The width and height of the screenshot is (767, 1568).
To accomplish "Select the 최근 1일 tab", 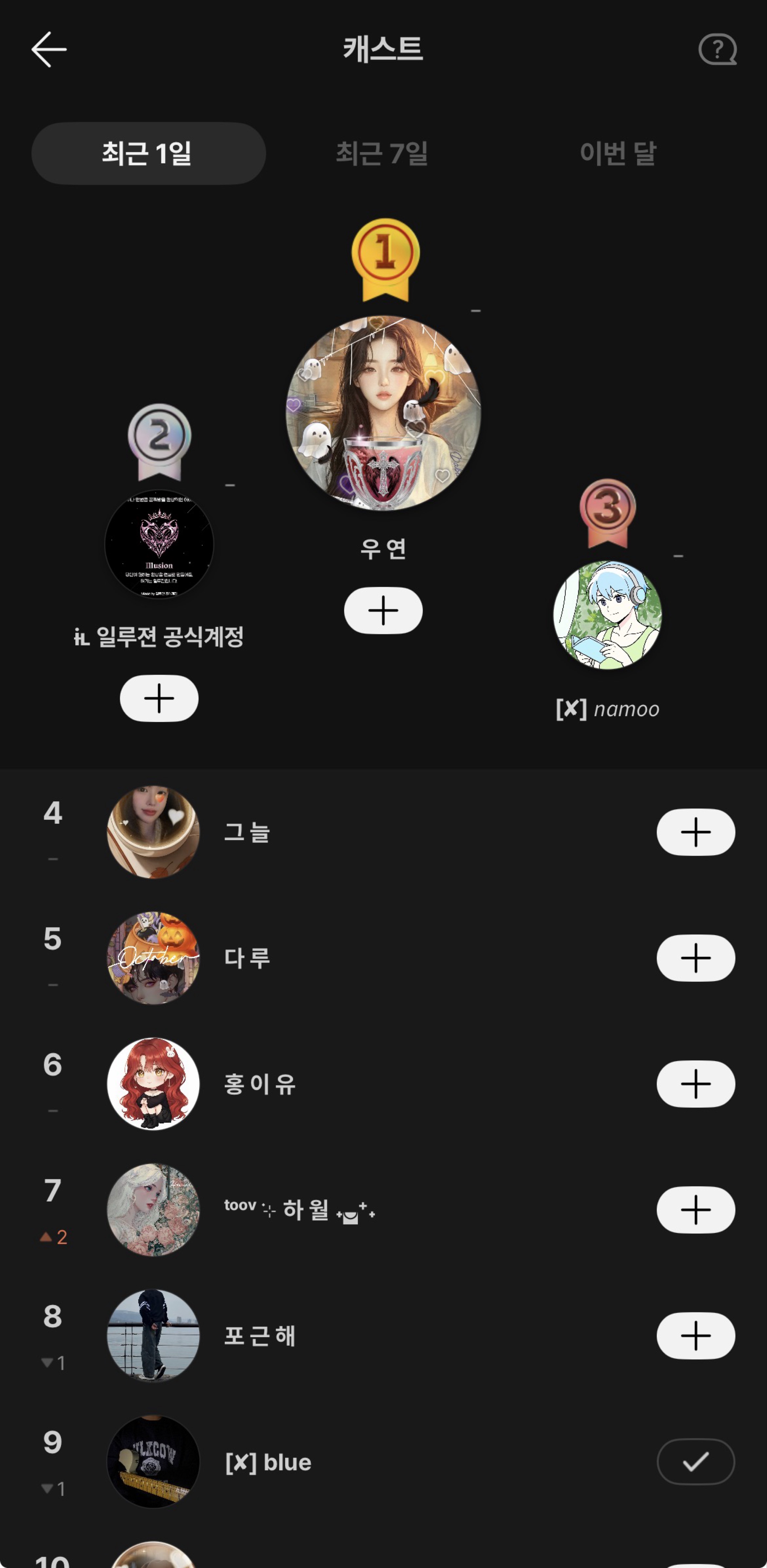I will pos(148,153).
